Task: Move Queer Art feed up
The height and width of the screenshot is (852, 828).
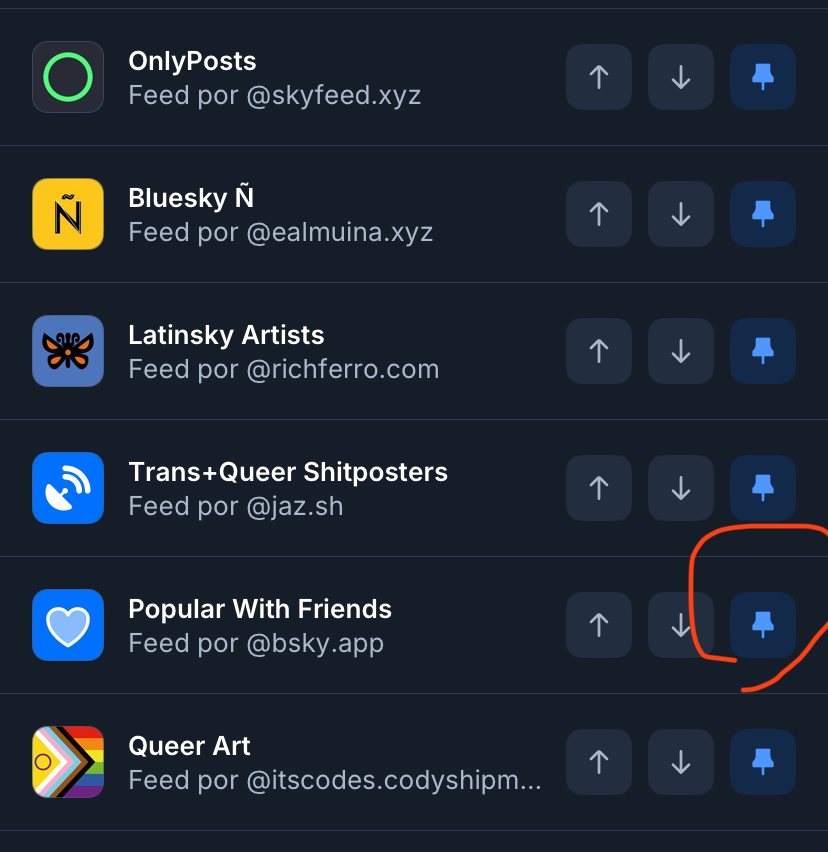Action: pos(599,762)
